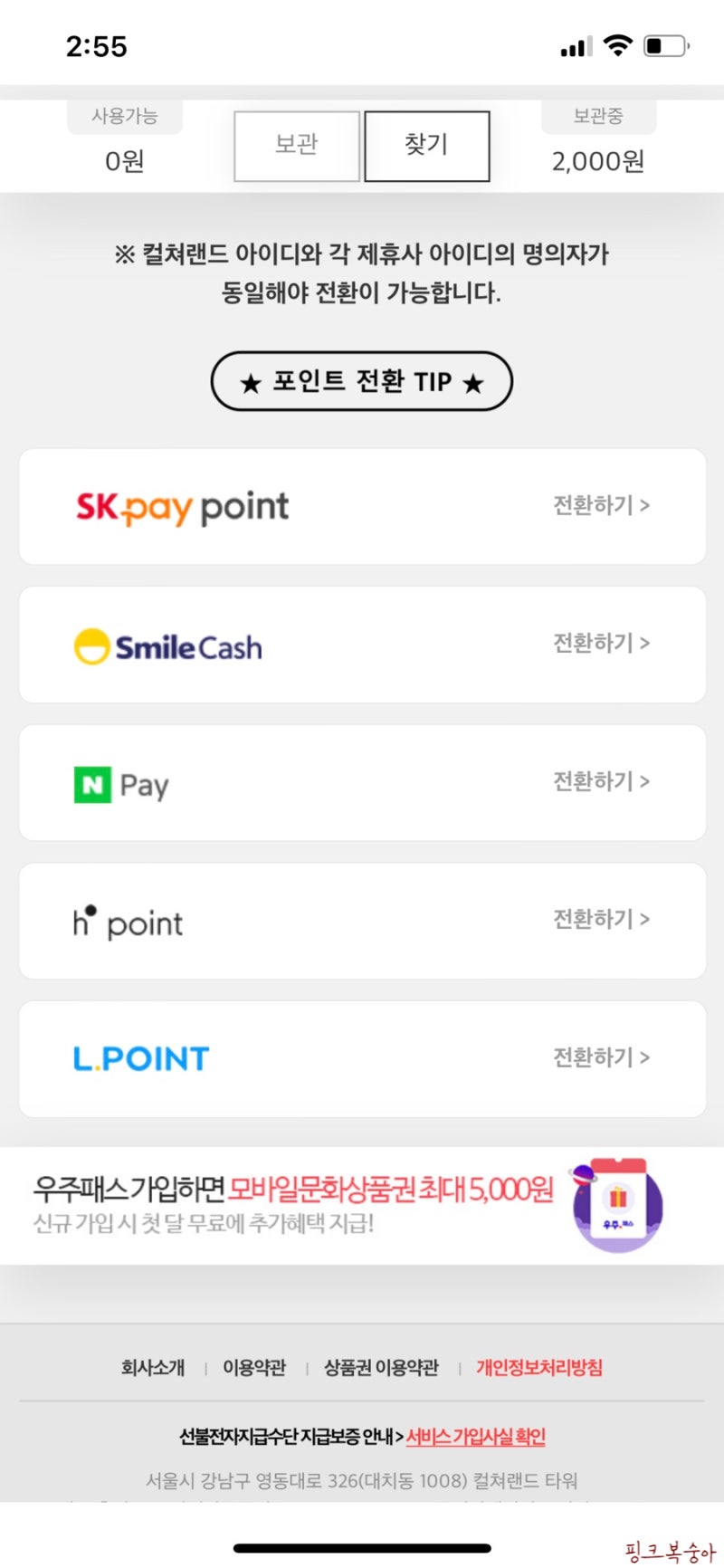Select h point 전환하기

click(601, 920)
